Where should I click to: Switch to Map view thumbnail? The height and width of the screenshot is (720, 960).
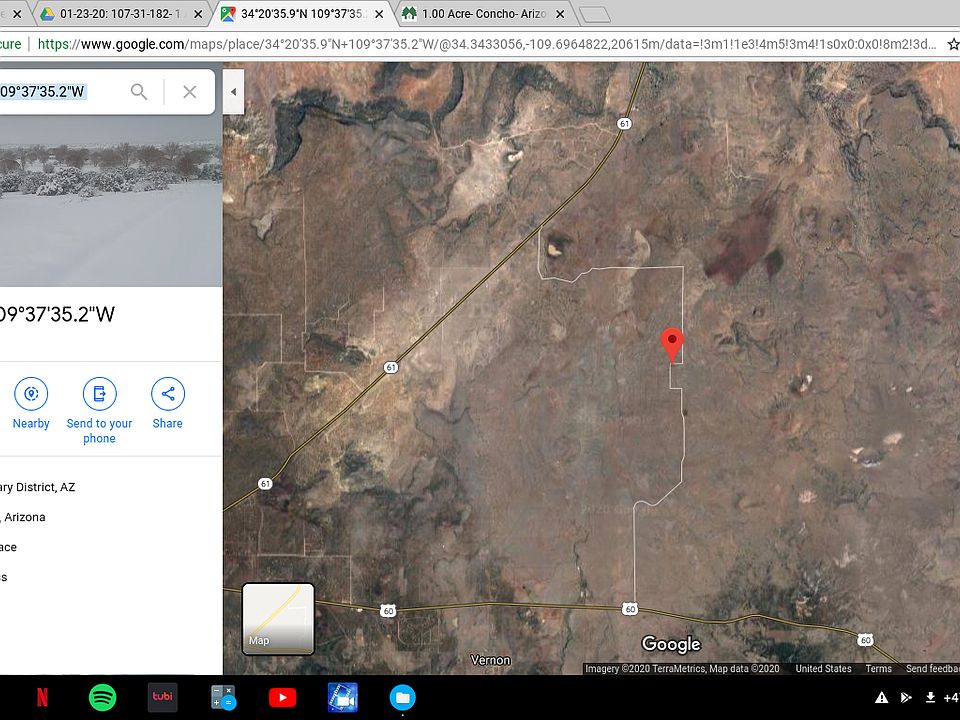point(278,618)
